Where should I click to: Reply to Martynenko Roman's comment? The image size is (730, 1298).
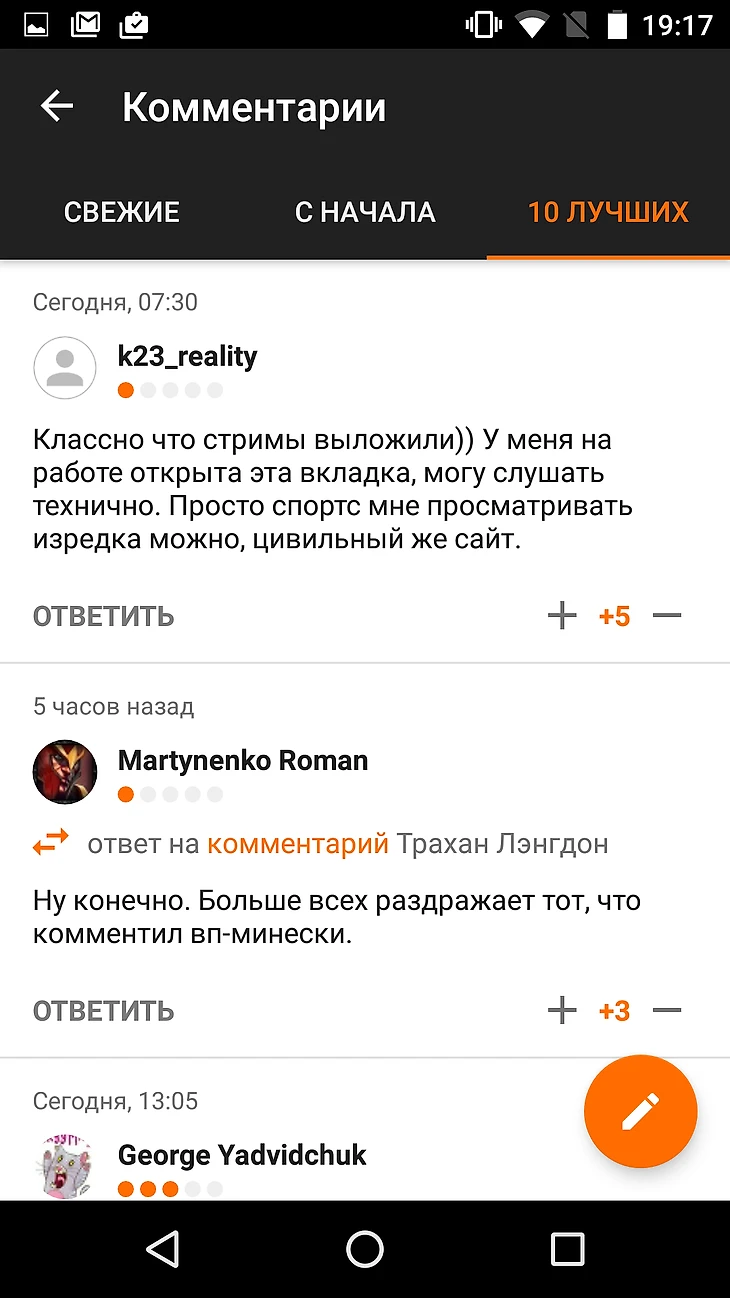[103, 1011]
